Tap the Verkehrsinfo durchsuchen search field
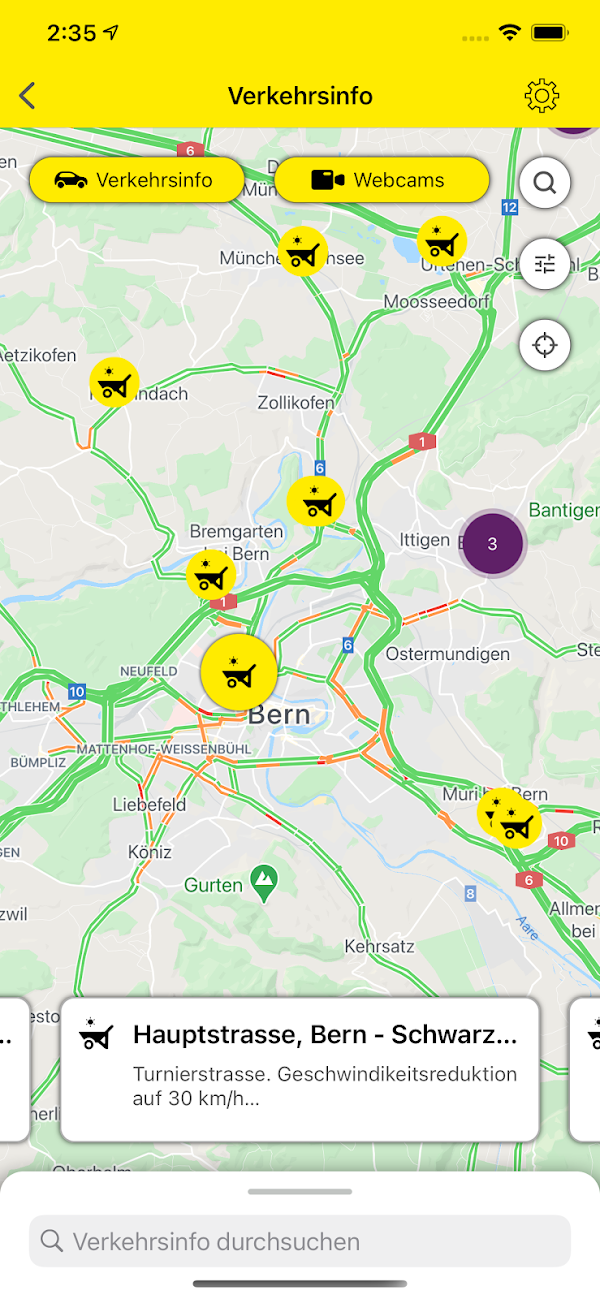 click(x=300, y=1242)
